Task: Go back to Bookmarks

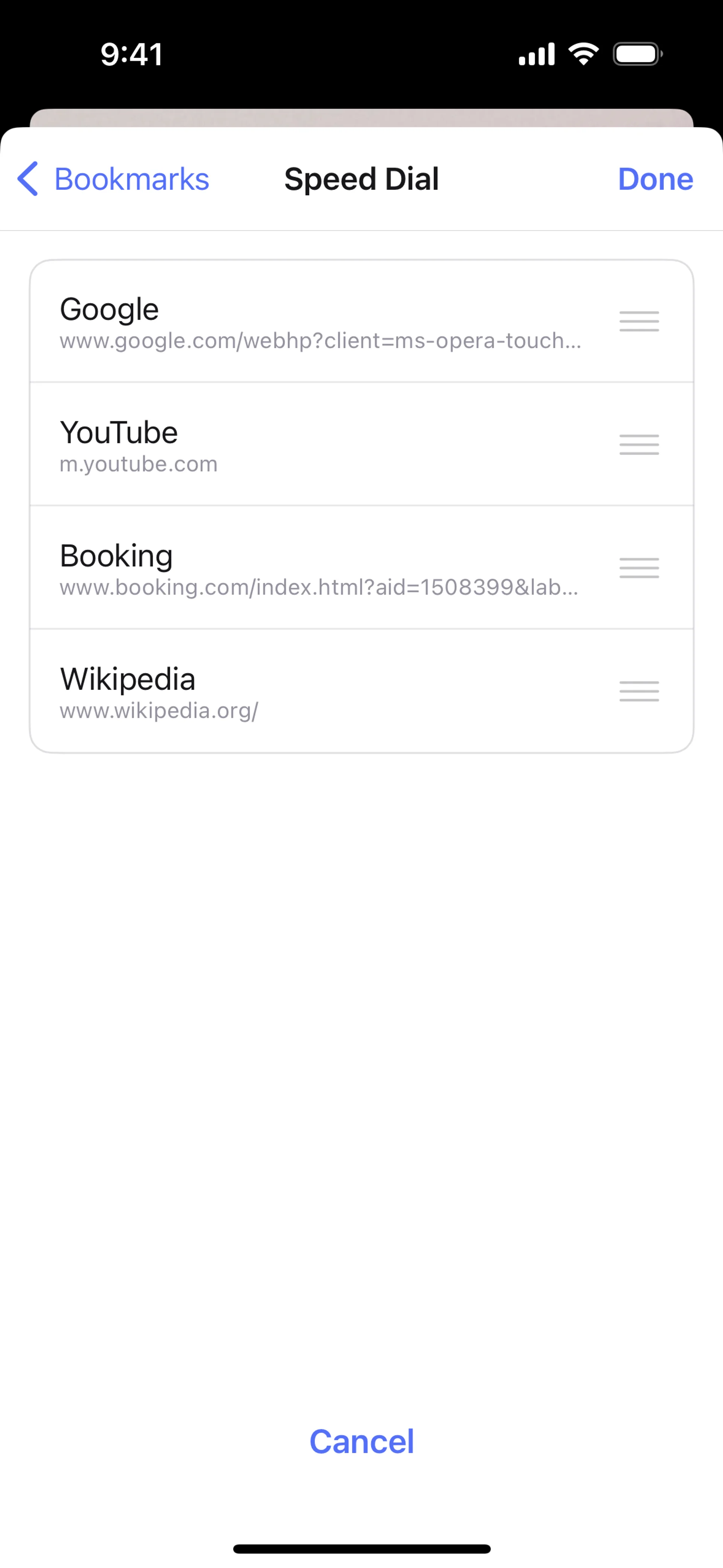Action: 114,179
